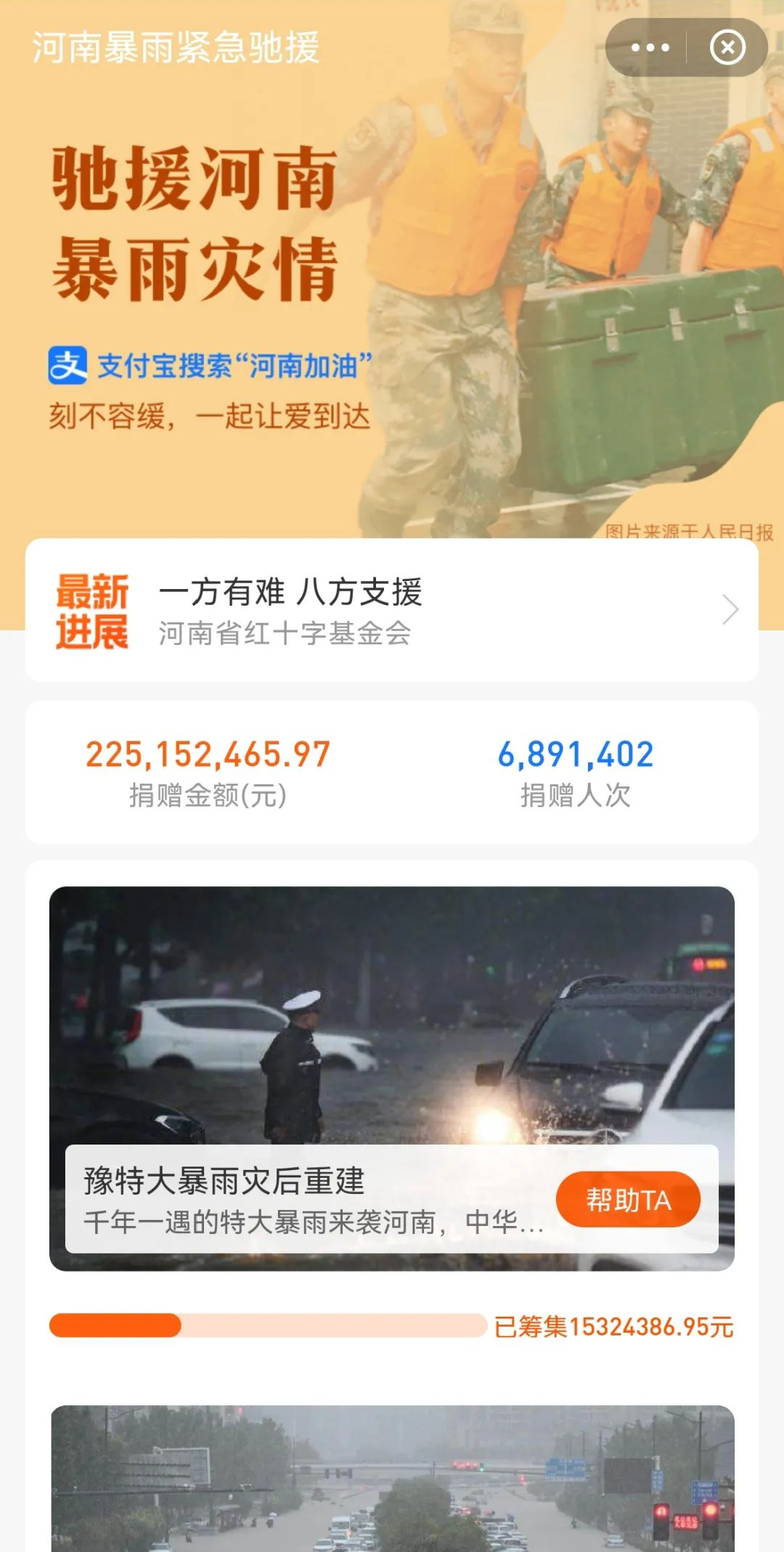Tap 帮助TA on the 豫特大暴雨灾后重建 card
The height and width of the screenshot is (1552, 784).
pos(628,1200)
